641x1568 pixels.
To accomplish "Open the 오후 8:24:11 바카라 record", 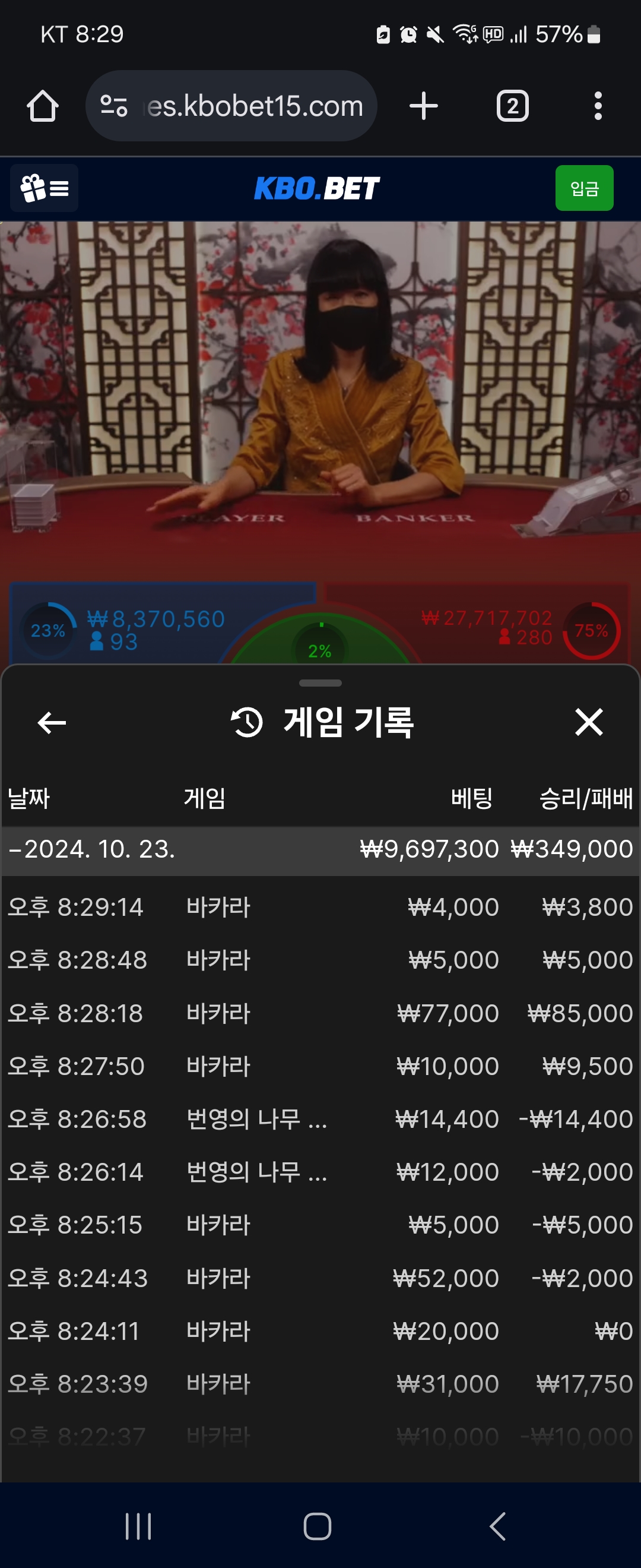I will coord(320,1331).
